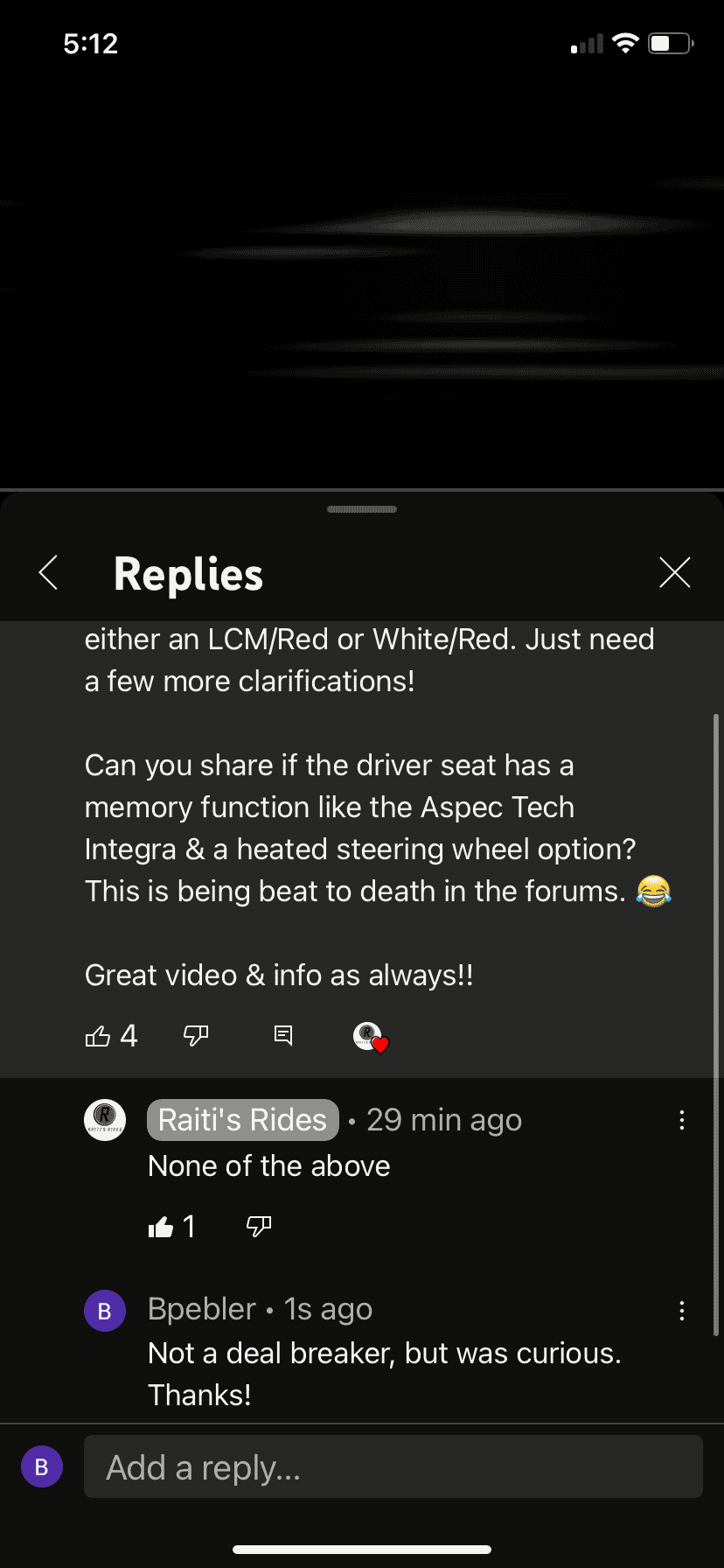Open Bpebler's profile avatar

[x=105, y=1311]
